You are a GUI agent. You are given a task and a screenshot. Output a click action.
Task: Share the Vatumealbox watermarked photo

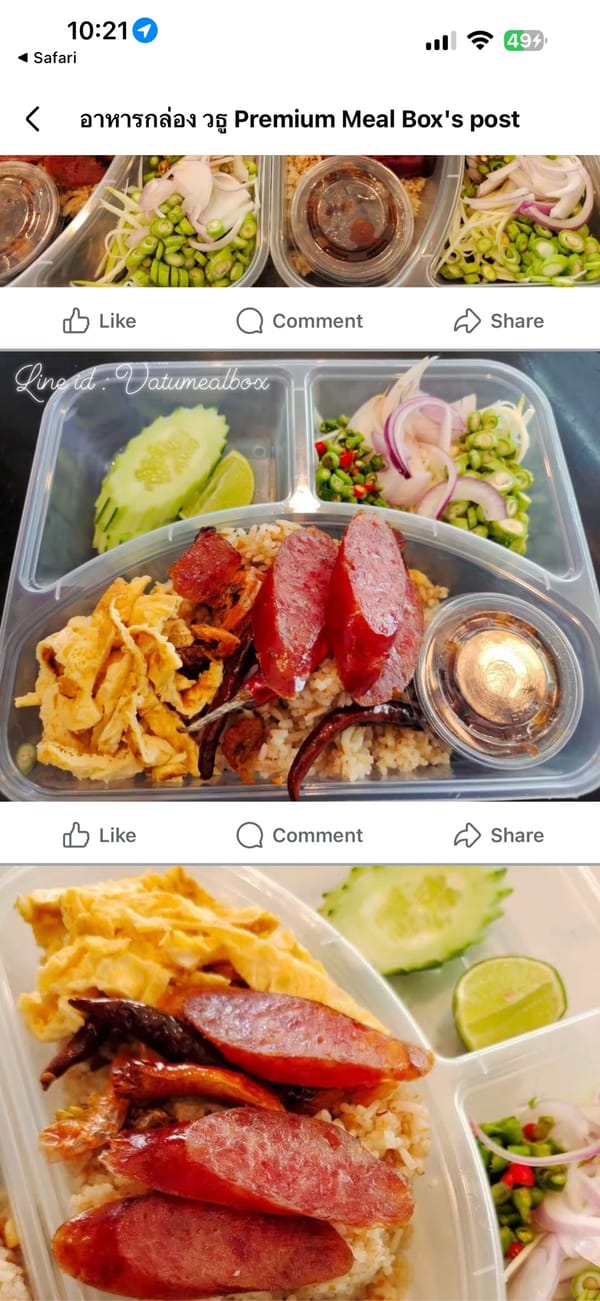point(498,835)
